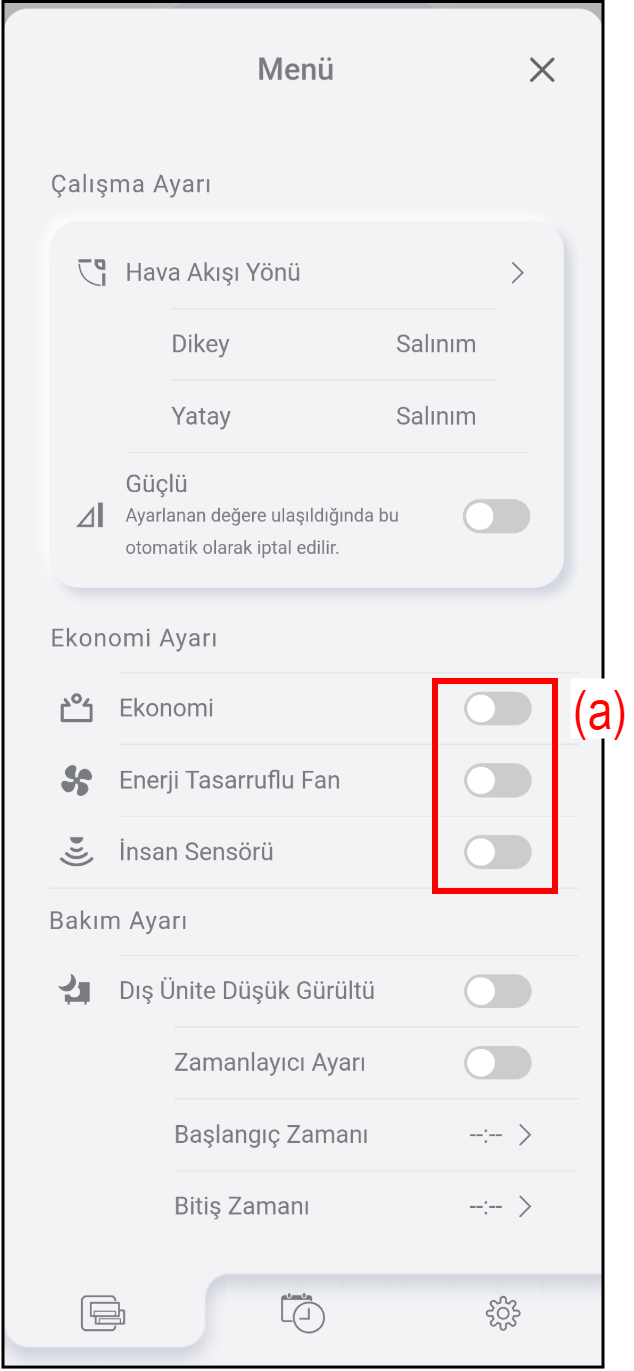The width and height of the screenshot is (634, 1371).
Task: Enable Dış Ünite Düşük Gürültü
Action: [497, 992]
